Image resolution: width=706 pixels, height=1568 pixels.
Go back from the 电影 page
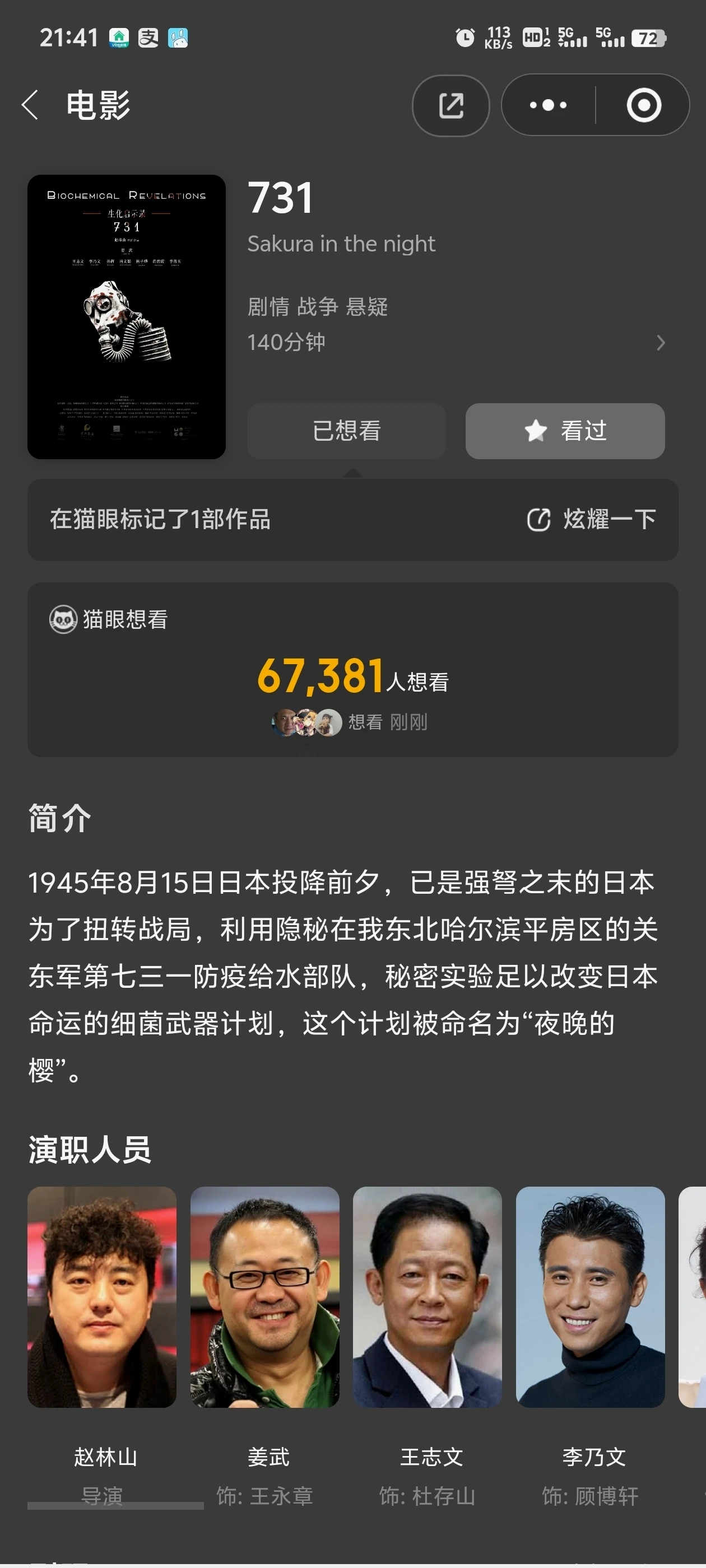(x=30, y=105)
